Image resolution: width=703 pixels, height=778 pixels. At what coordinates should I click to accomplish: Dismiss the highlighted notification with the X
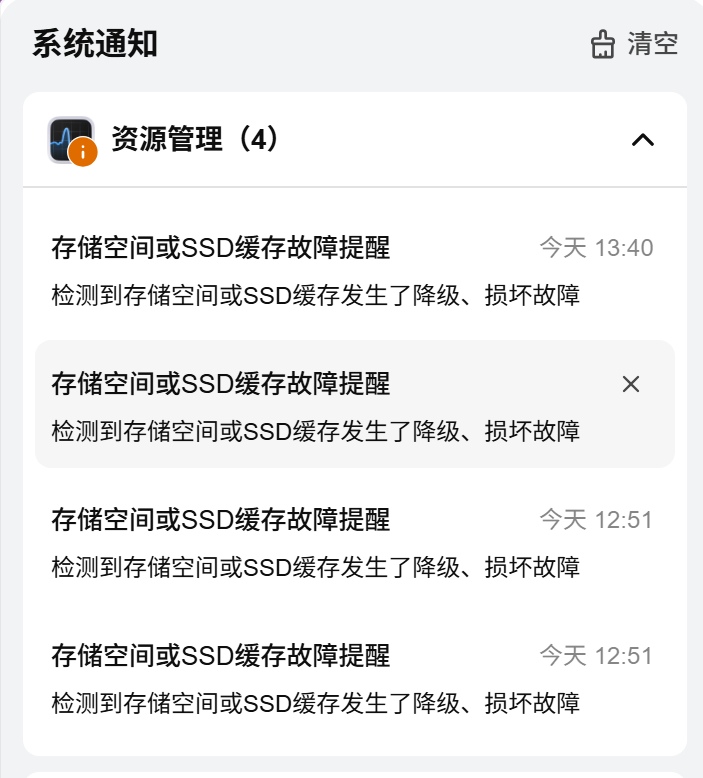click(x=631, y=384)
